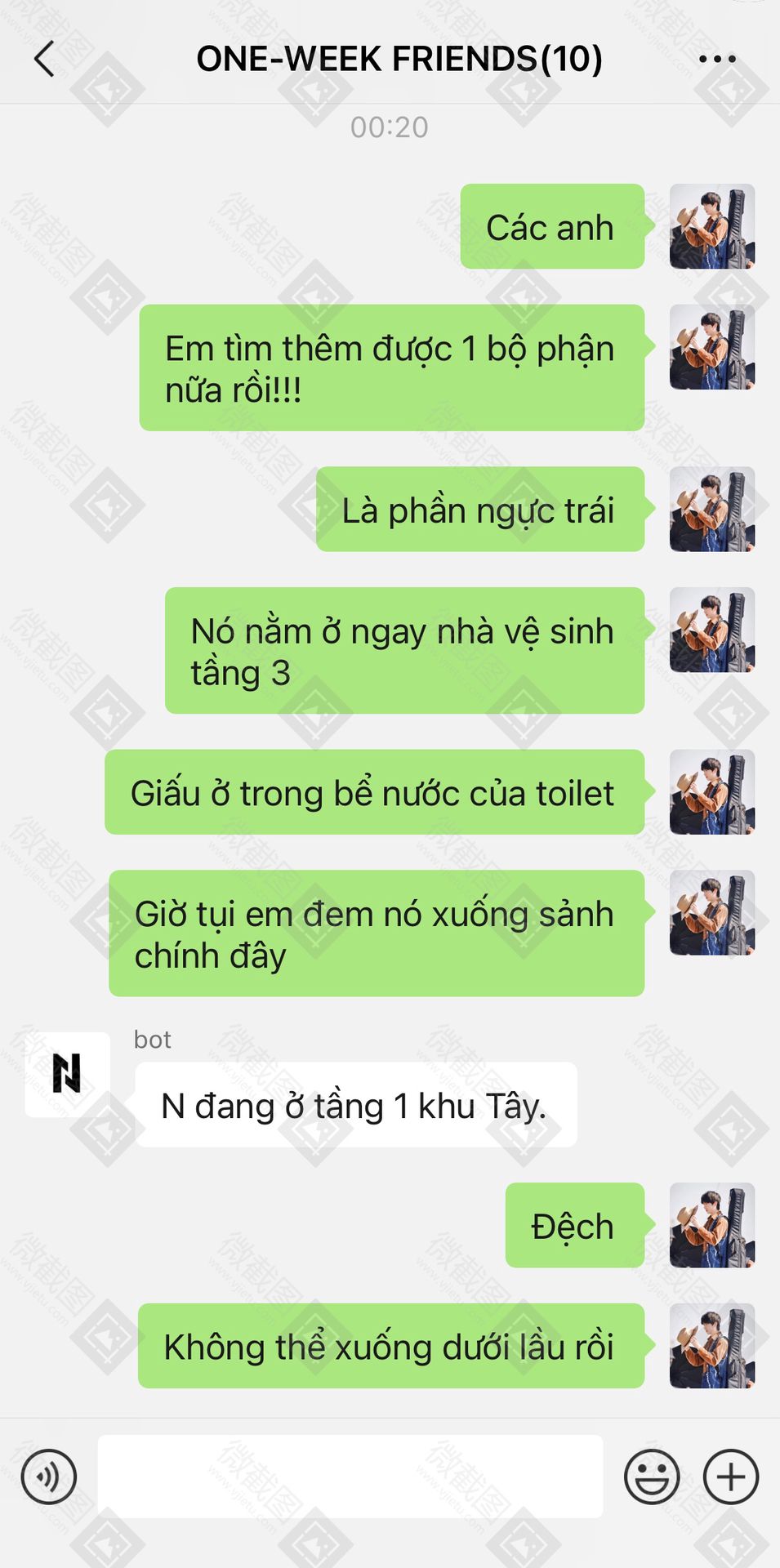
Task: Open the bot's profile avatar
Action: pyautogui.click(x=67, y=1074)
